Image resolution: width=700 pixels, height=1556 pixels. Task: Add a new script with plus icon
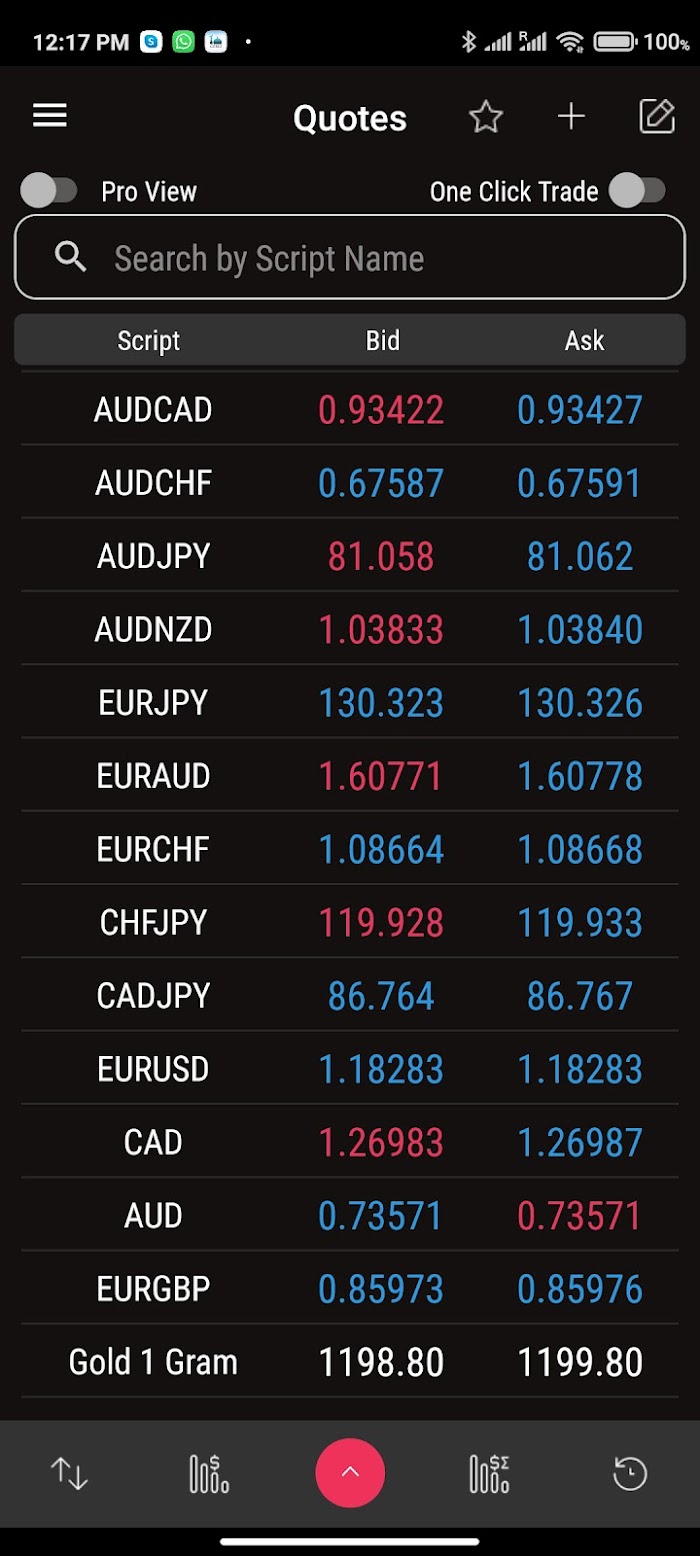(x=571, y=117)
